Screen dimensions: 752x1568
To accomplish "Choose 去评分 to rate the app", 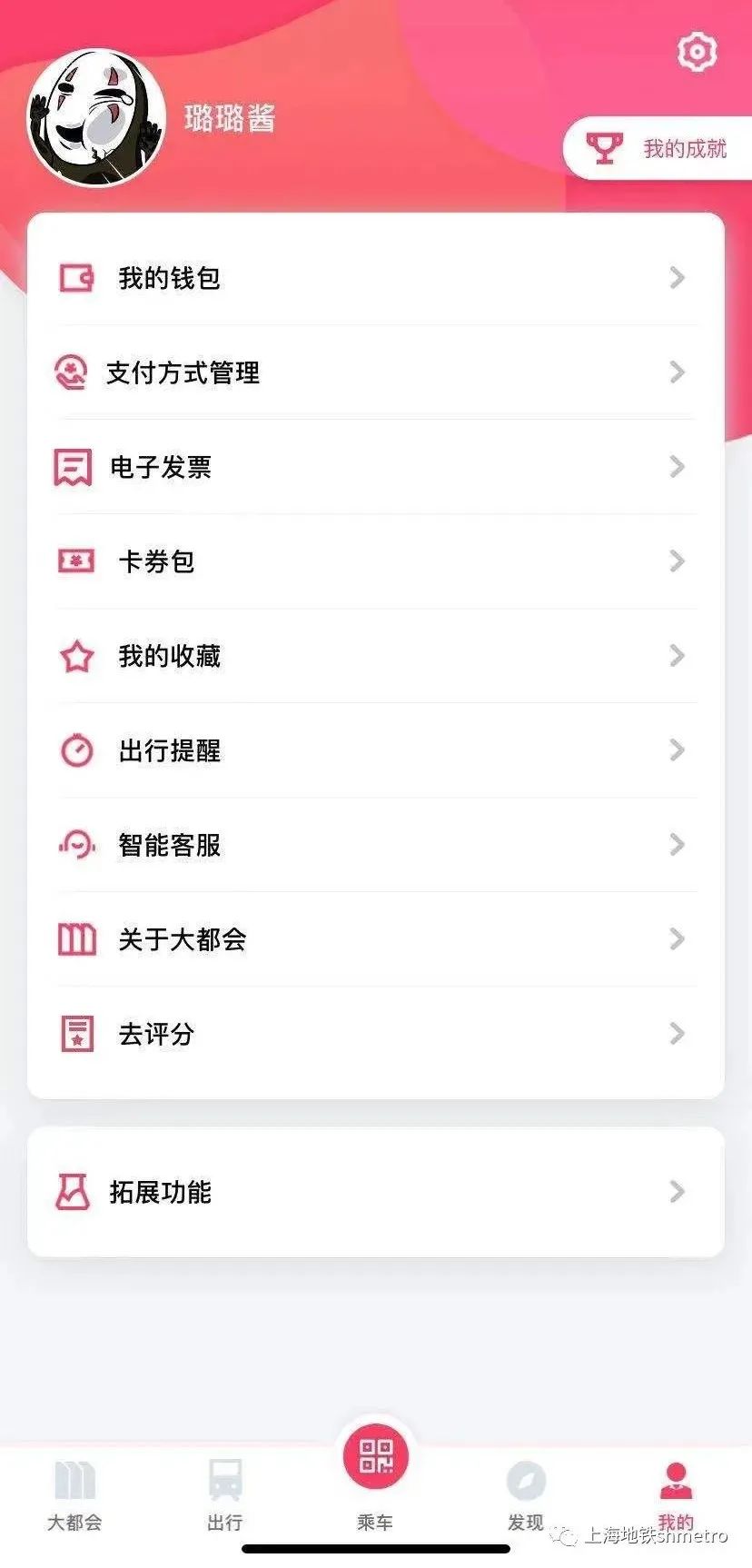I will (375, 1034).
